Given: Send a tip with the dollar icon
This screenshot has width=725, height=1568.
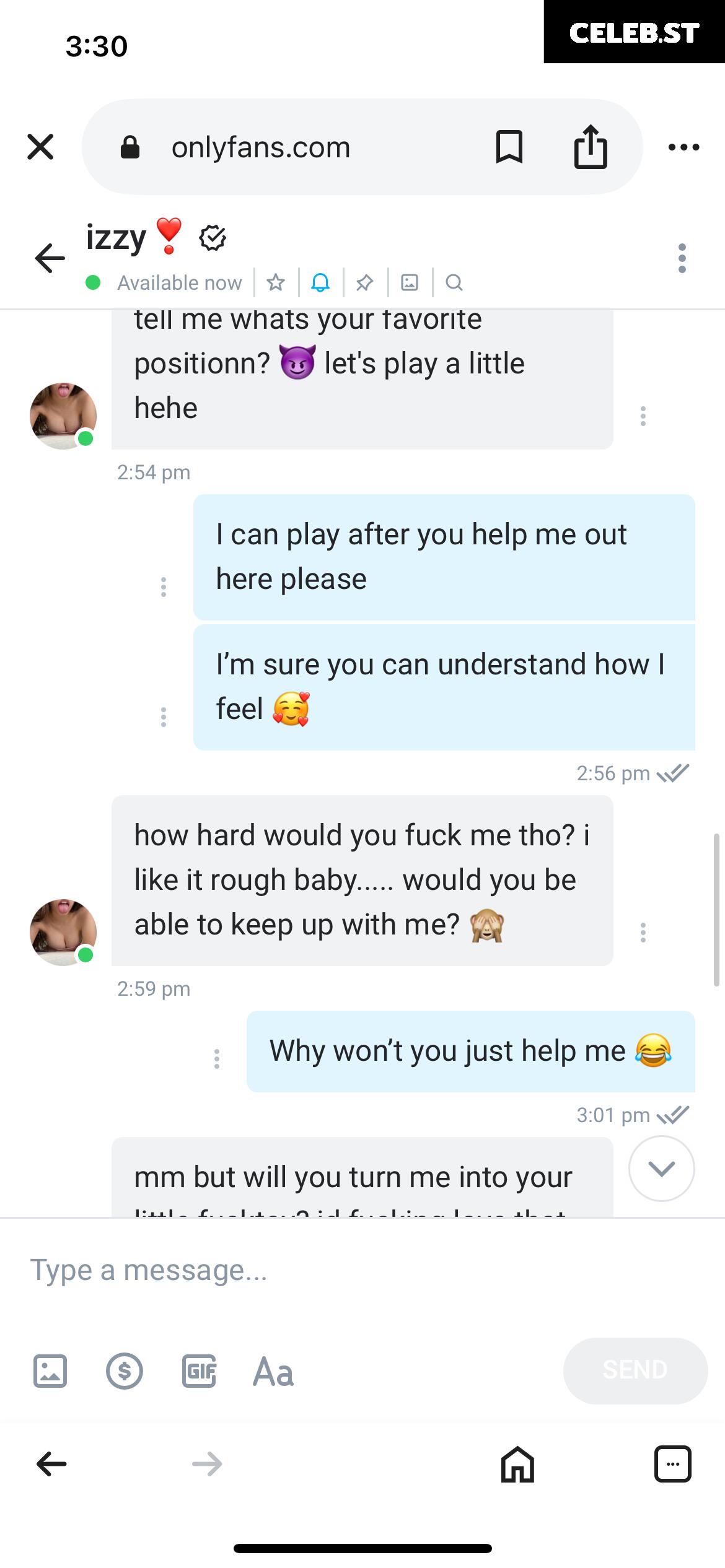Looking at the screenshot, I should pos(125,1370).
